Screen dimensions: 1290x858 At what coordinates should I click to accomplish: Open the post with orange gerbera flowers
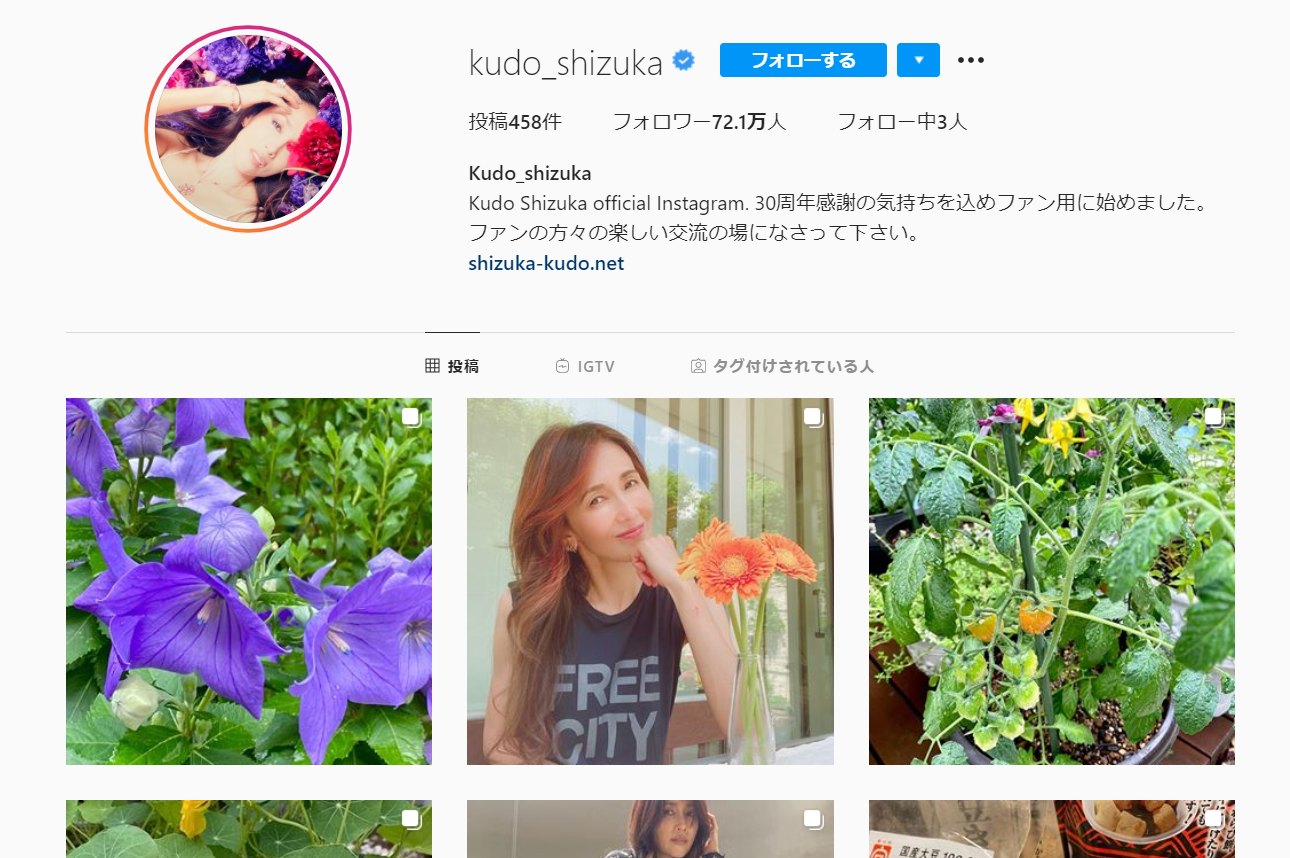650,581
